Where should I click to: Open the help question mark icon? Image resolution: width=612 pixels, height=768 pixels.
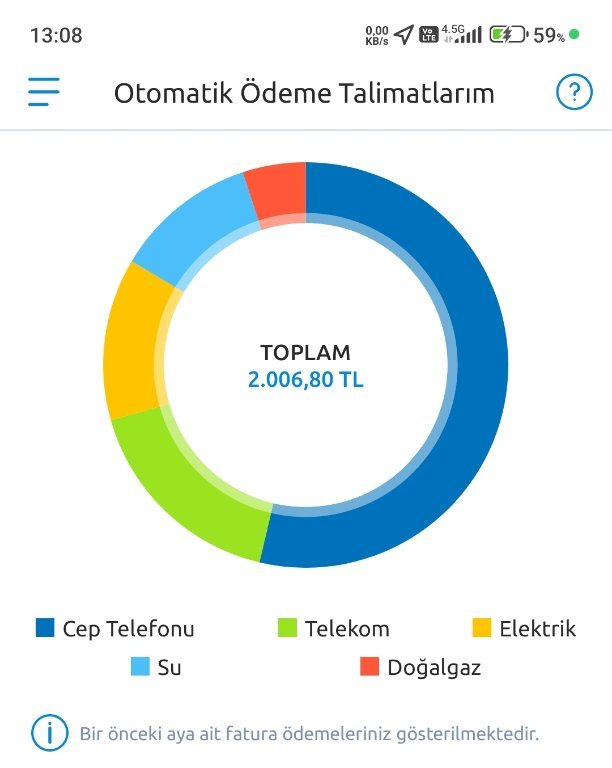coord(573,93)
